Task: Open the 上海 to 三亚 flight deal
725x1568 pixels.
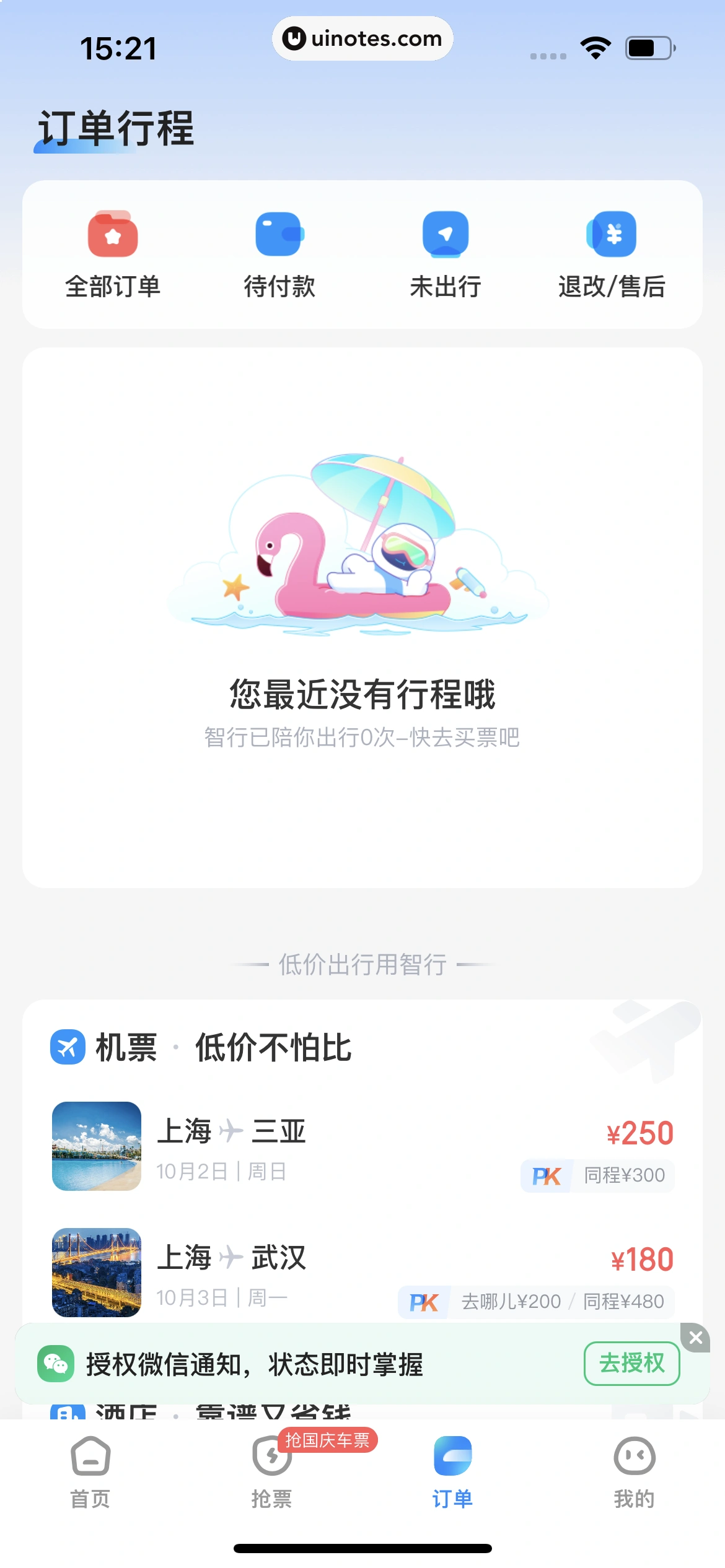Action: (362, 1147)
